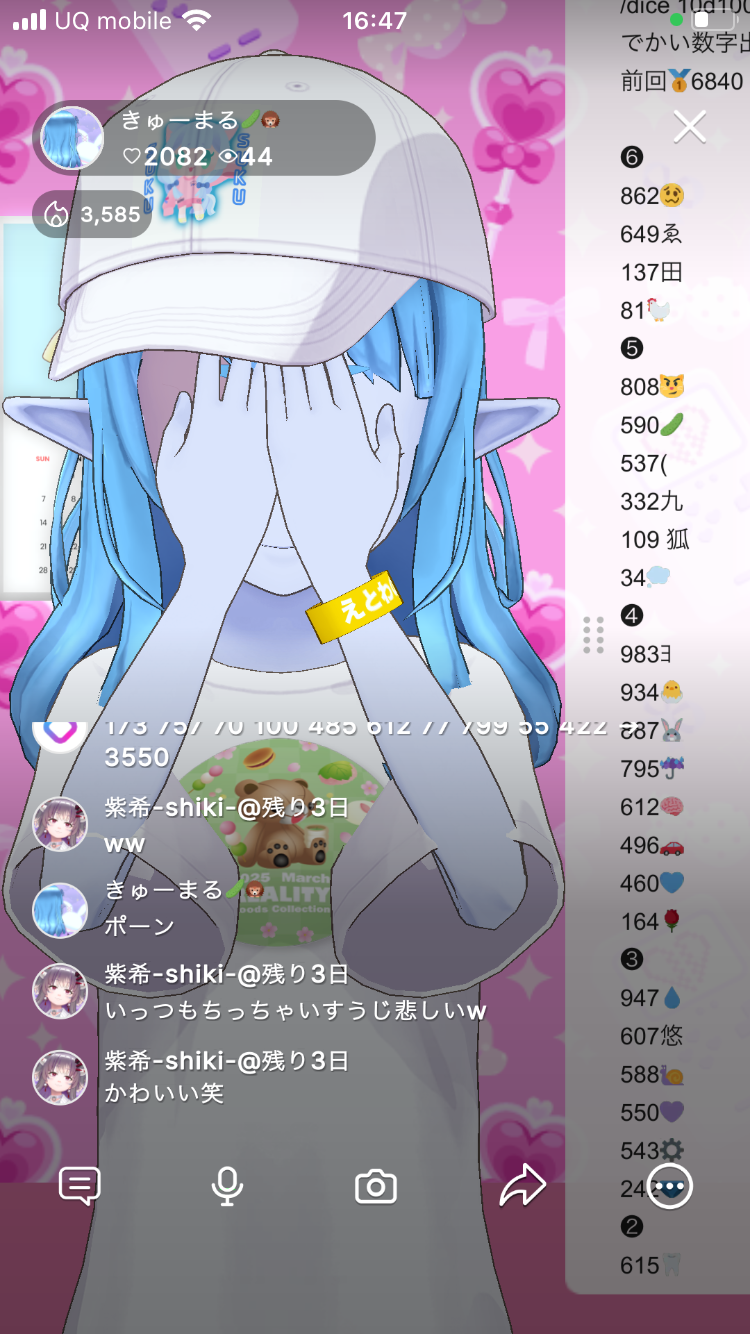Open the more options menu
Screen dimensions: 750x1334
[670, 1186]
